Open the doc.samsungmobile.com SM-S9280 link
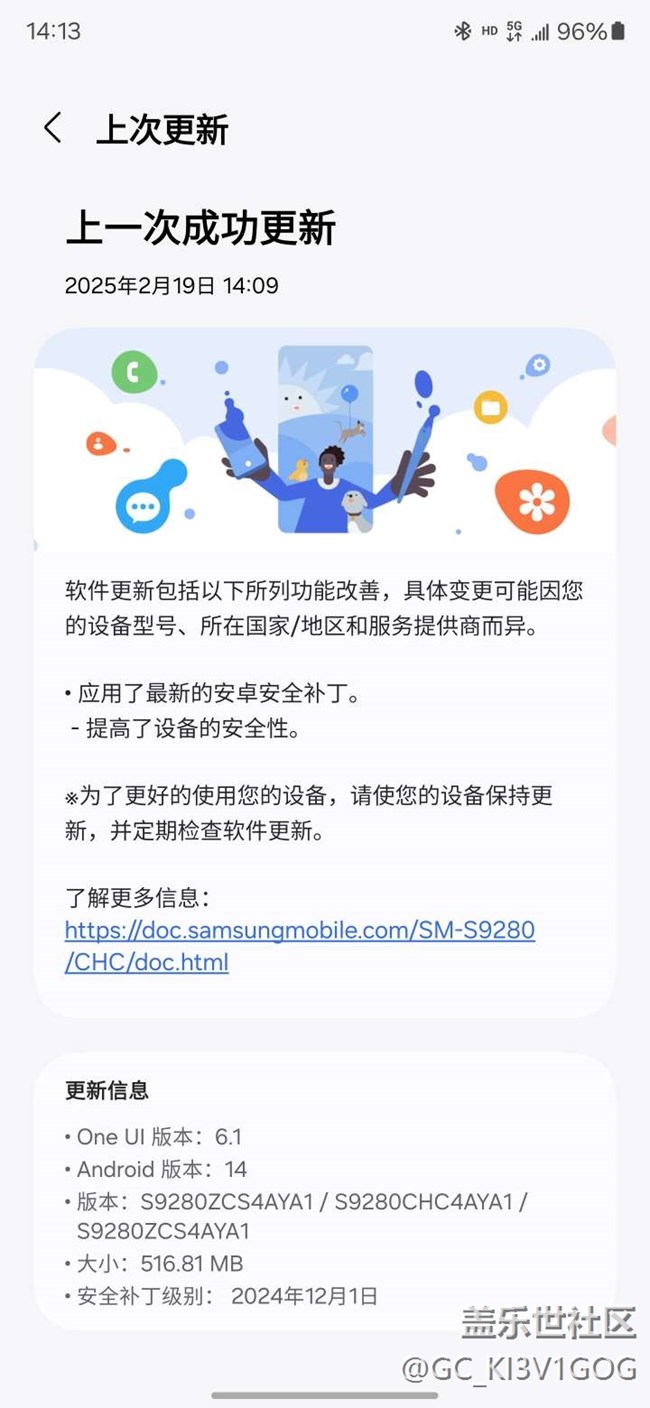 point(299,931)
